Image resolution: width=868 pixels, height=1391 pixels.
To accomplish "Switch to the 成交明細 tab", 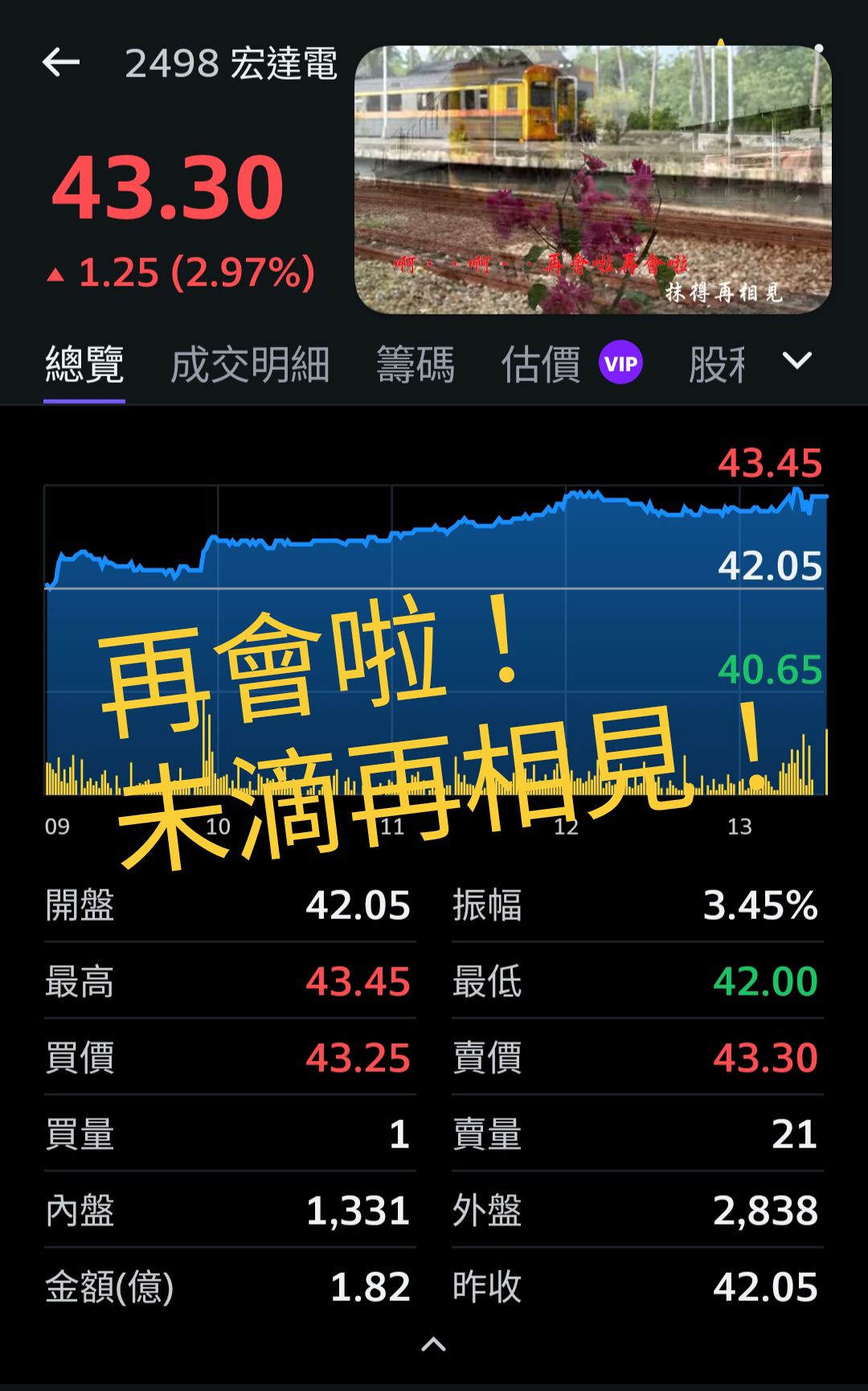I will click(x=252, y=363).
